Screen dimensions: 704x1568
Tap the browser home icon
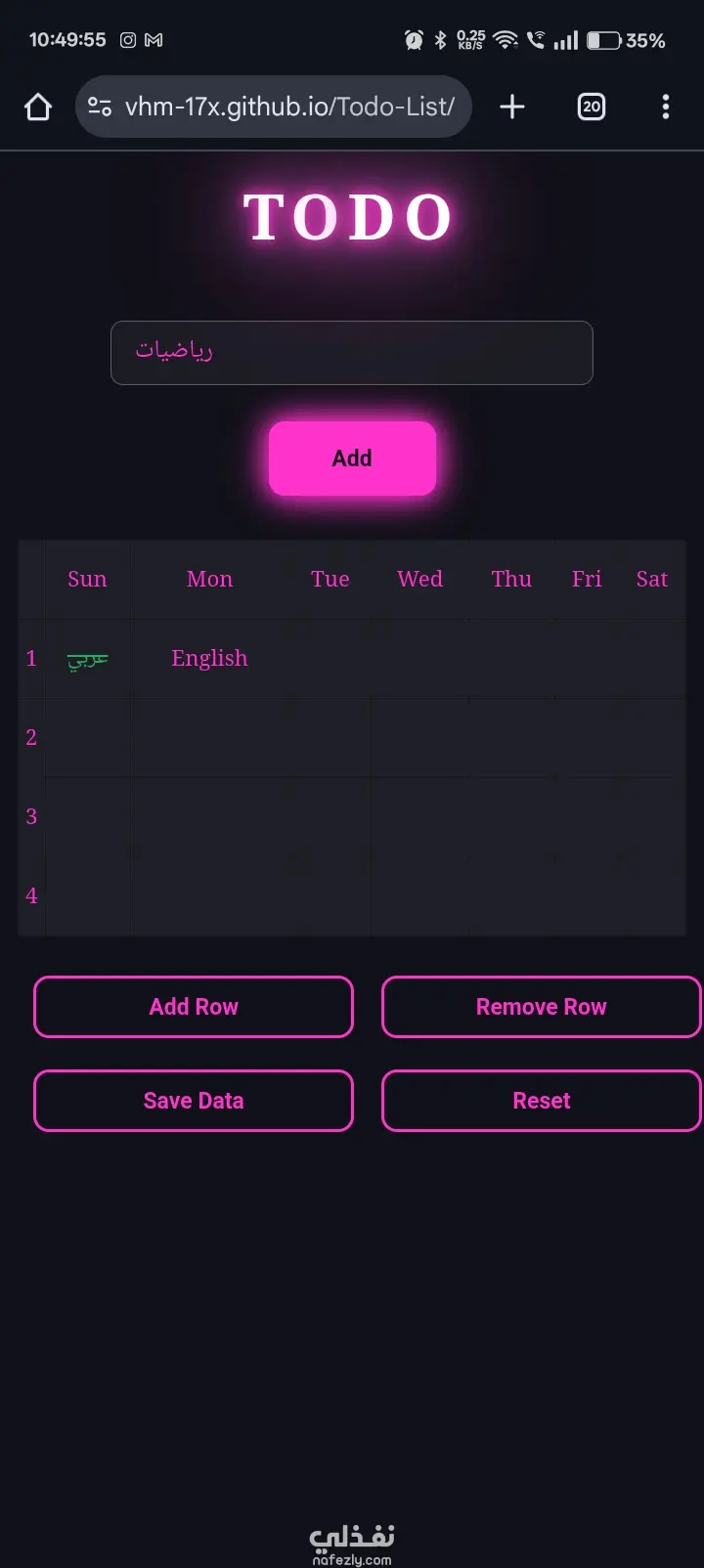pyautogui.click(x=38, y=107)
